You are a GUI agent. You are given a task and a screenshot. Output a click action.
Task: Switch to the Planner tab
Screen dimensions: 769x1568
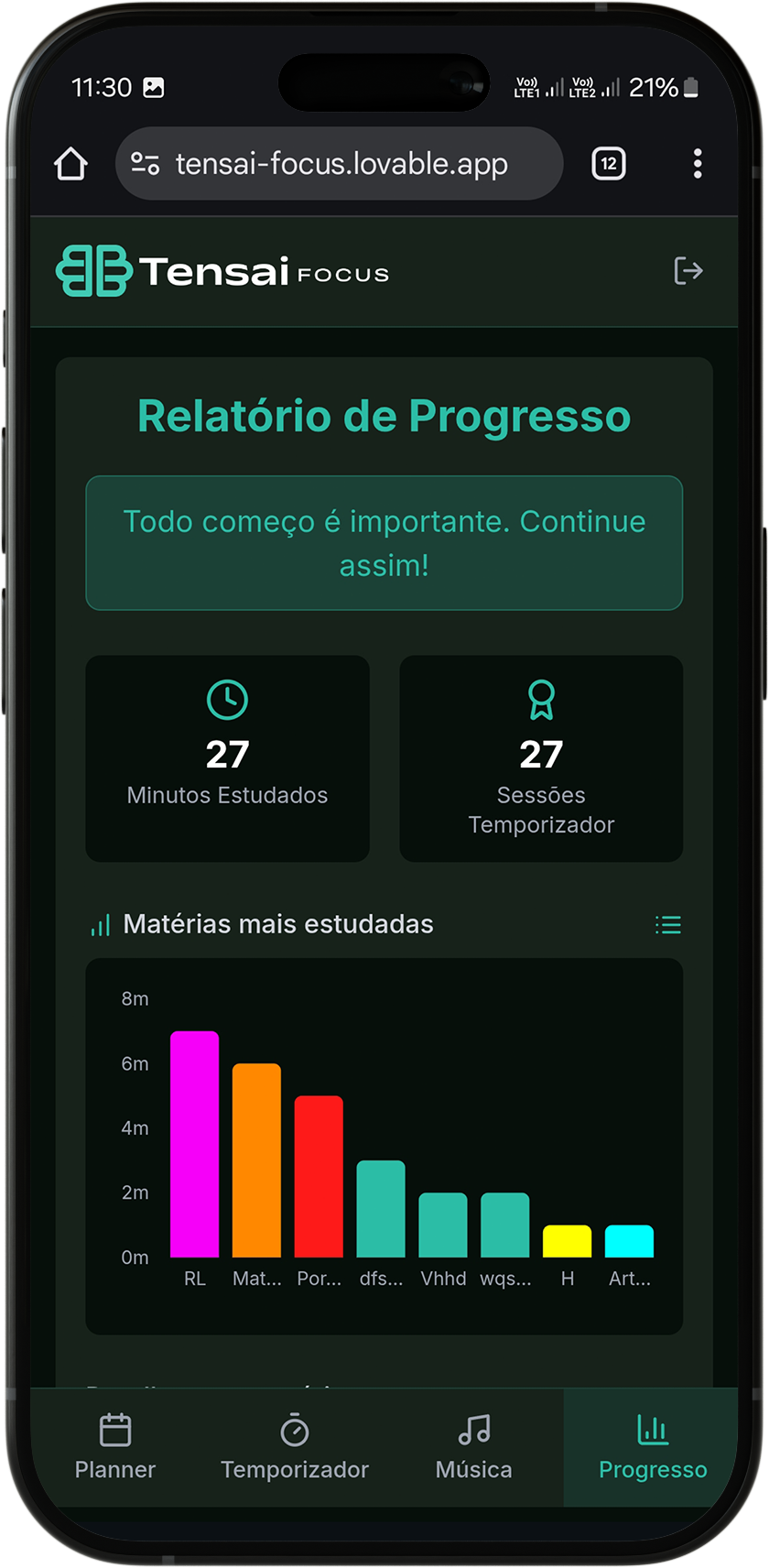(x=115, y=1447)
